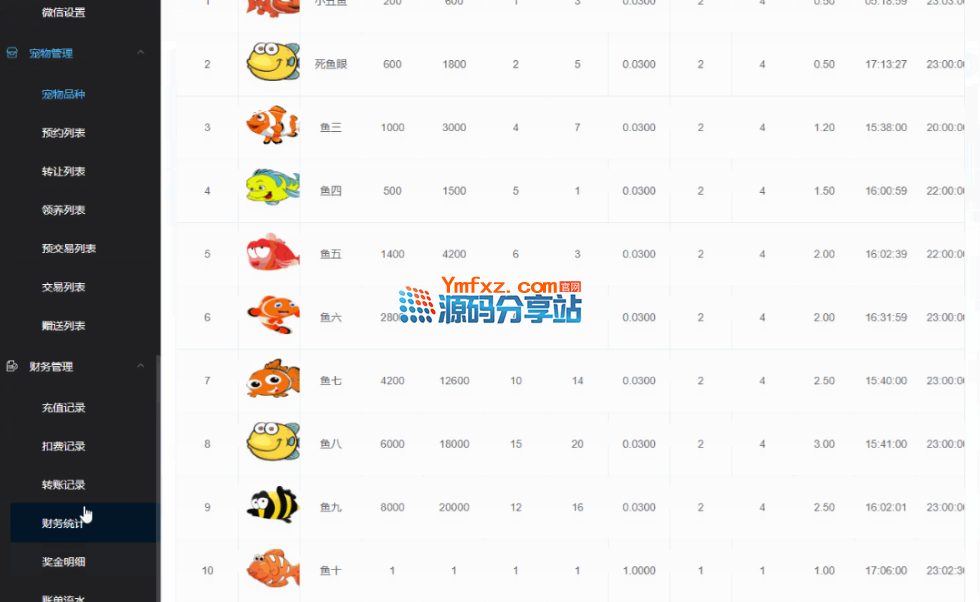Open the 宠物品种 page
The width and height of the screenshot is (980, 602).
pos(63,94)
